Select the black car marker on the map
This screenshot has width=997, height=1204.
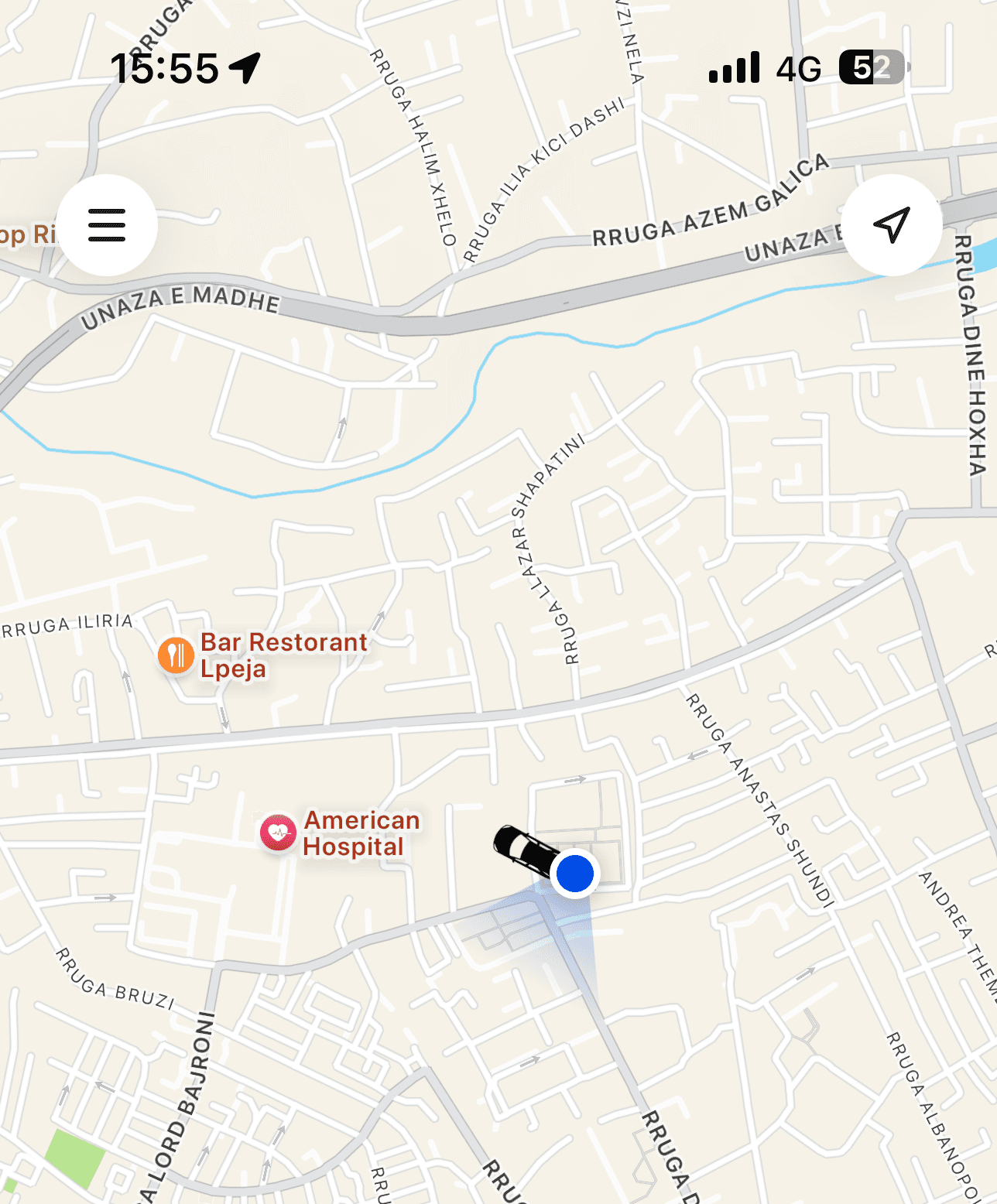[523, 850]
